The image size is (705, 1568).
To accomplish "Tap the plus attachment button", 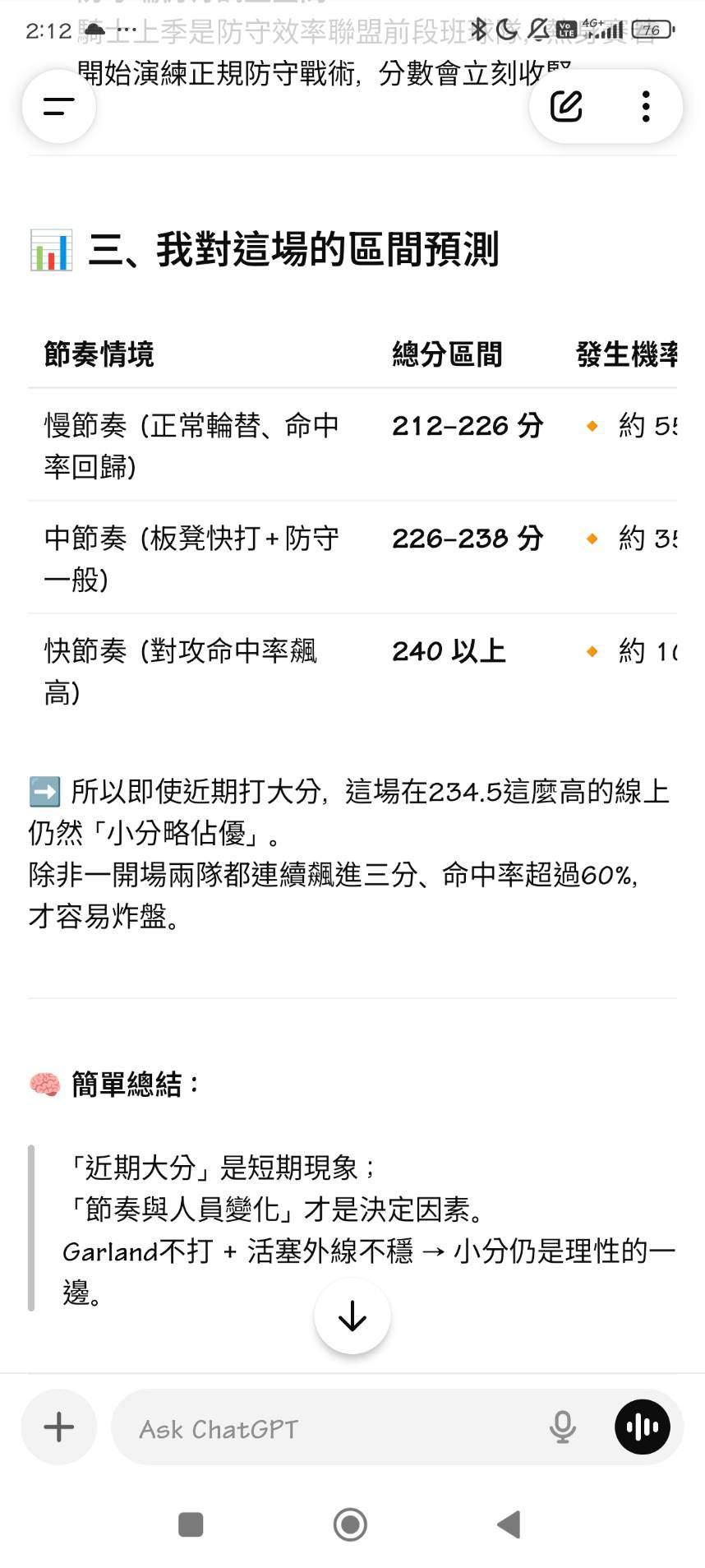I will click(x=58, y=1427).
